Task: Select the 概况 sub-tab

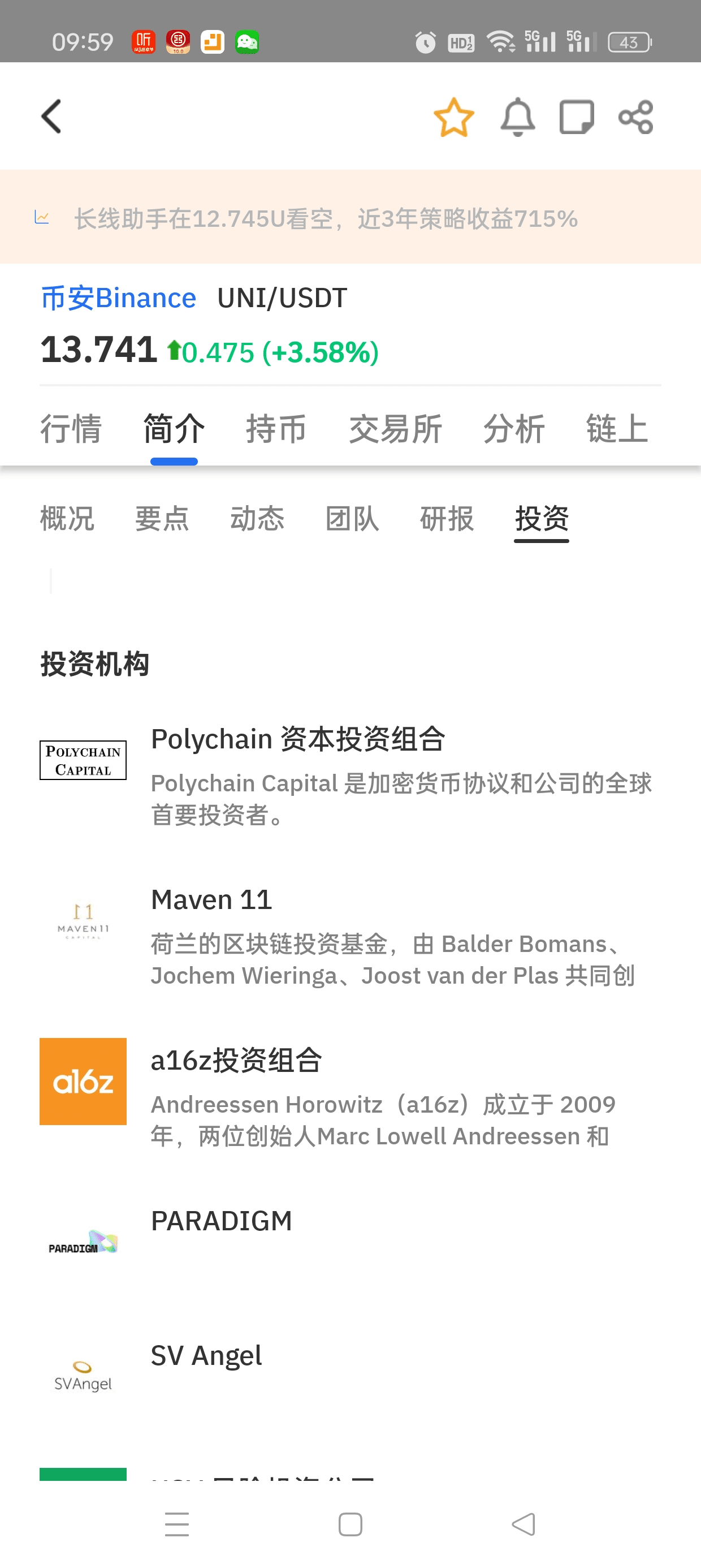Action: click(67, 519)
